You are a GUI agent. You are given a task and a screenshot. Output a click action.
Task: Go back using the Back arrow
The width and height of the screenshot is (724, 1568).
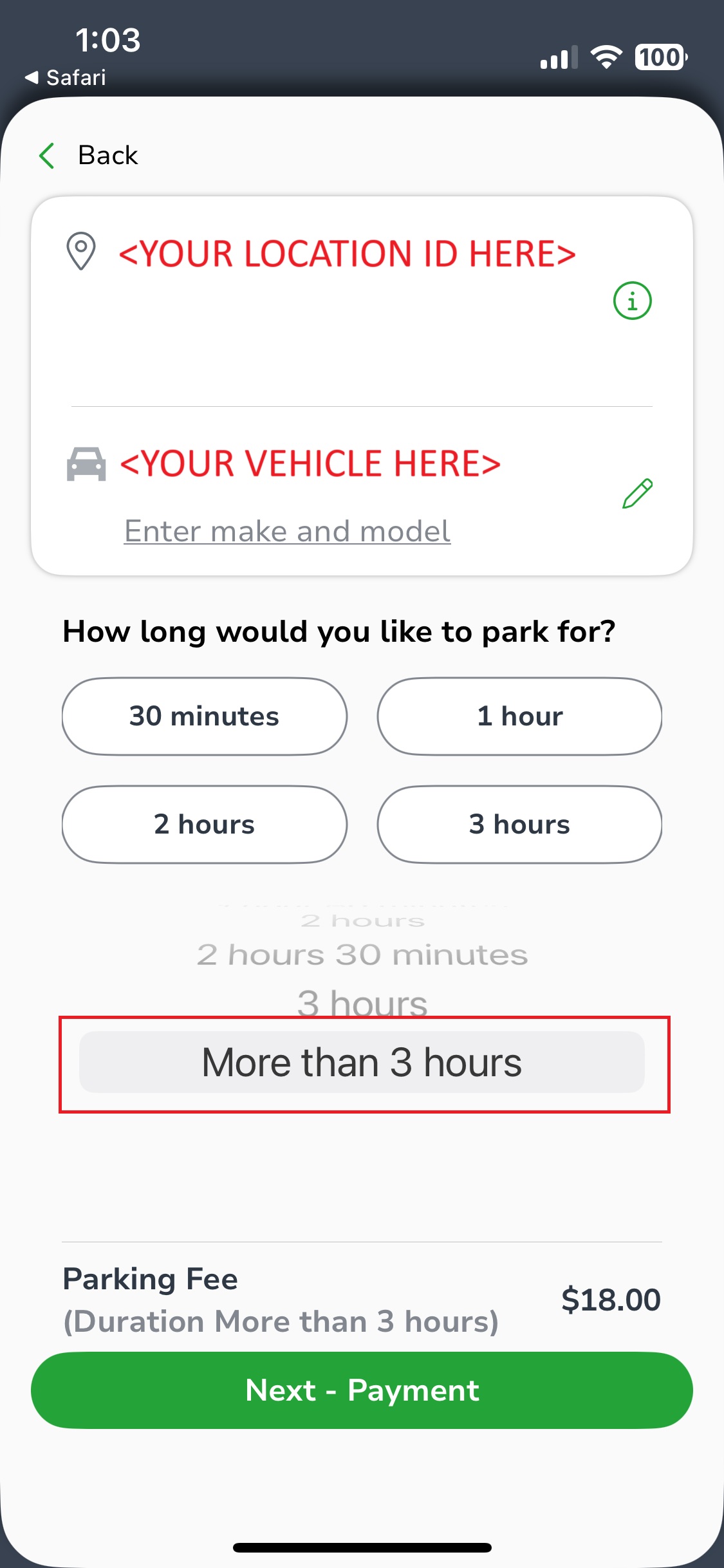[47, 155]
